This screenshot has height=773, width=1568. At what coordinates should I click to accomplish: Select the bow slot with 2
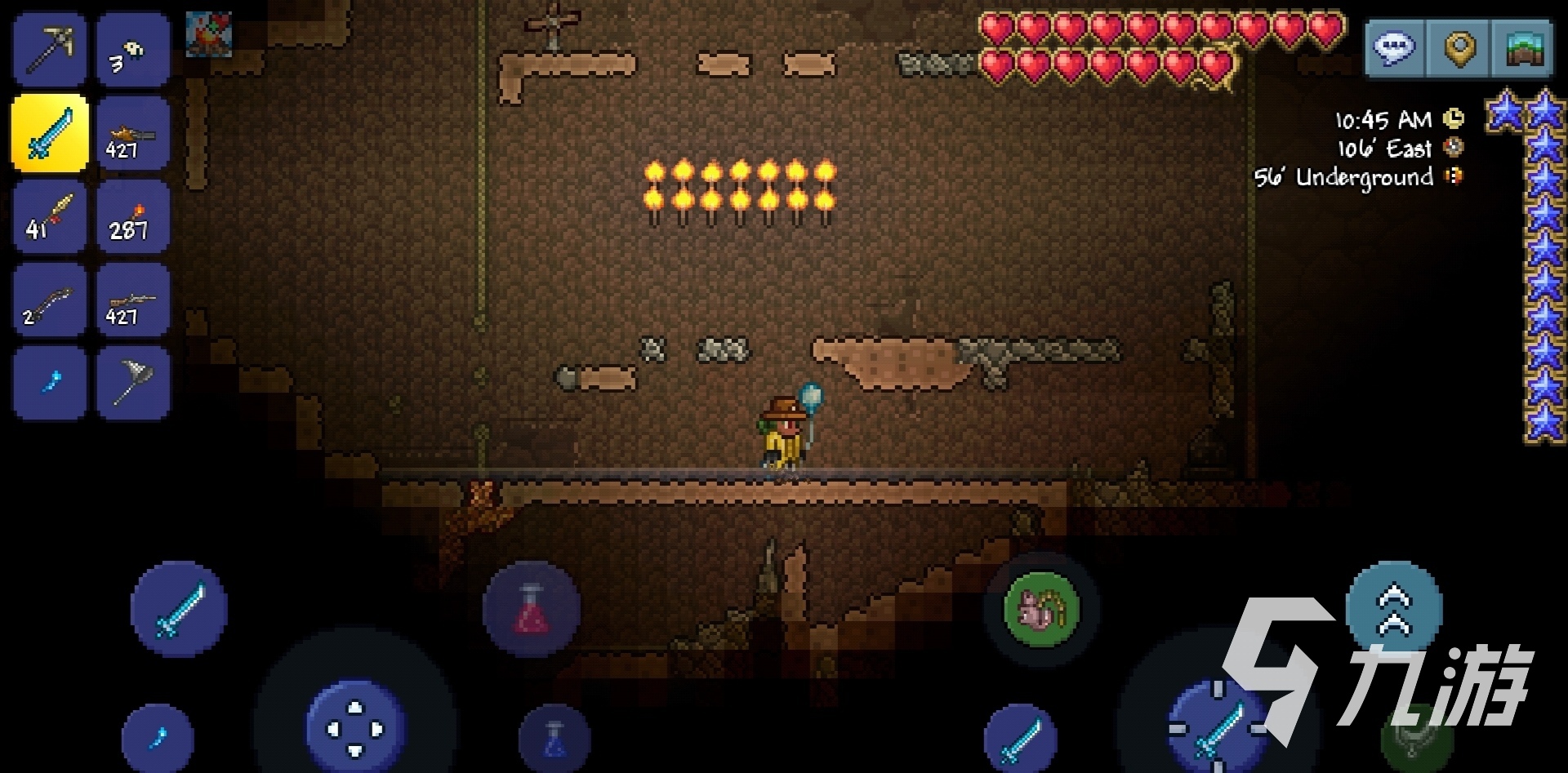tap(49, 300)
